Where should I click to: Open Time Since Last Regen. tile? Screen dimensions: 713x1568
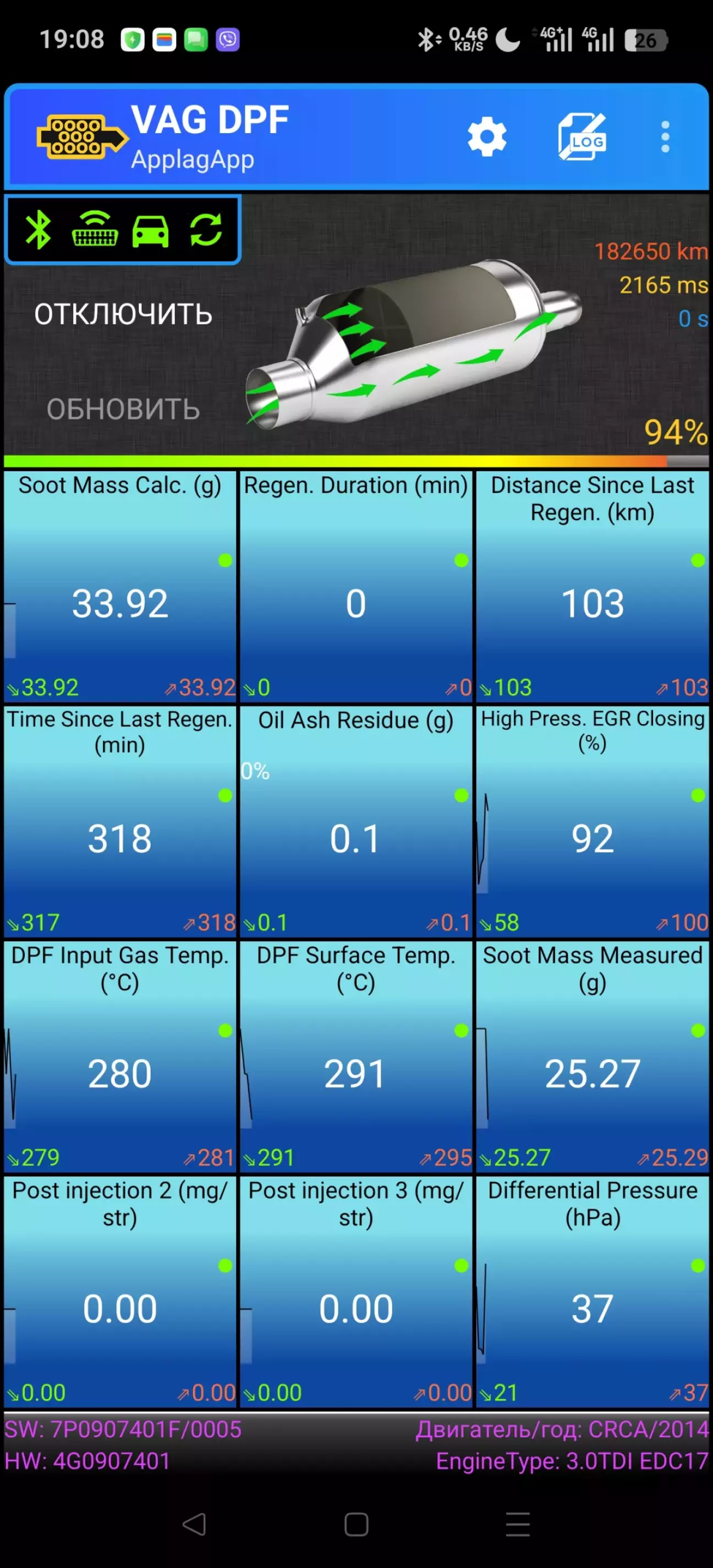(x=120, y=821)
